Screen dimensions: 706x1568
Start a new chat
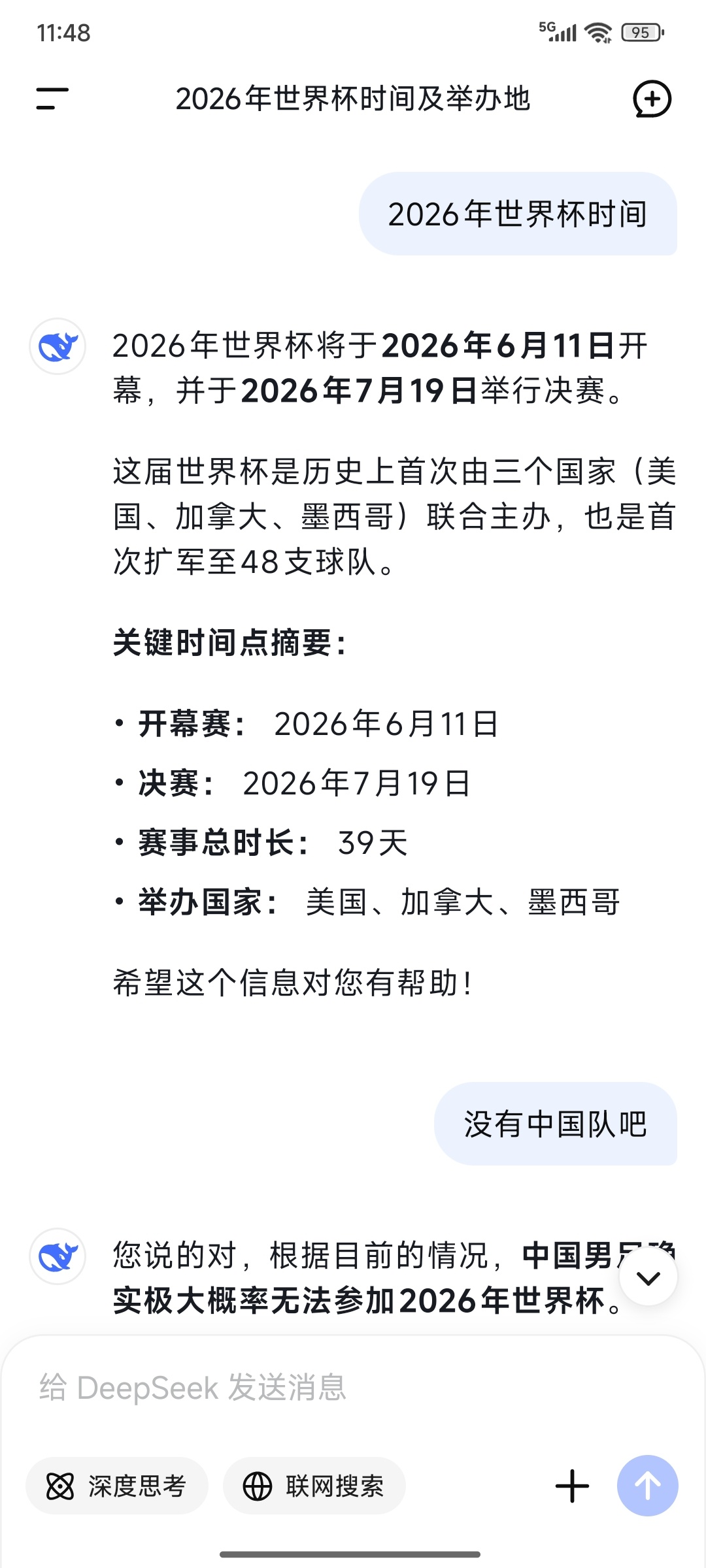tap(652, 99)
